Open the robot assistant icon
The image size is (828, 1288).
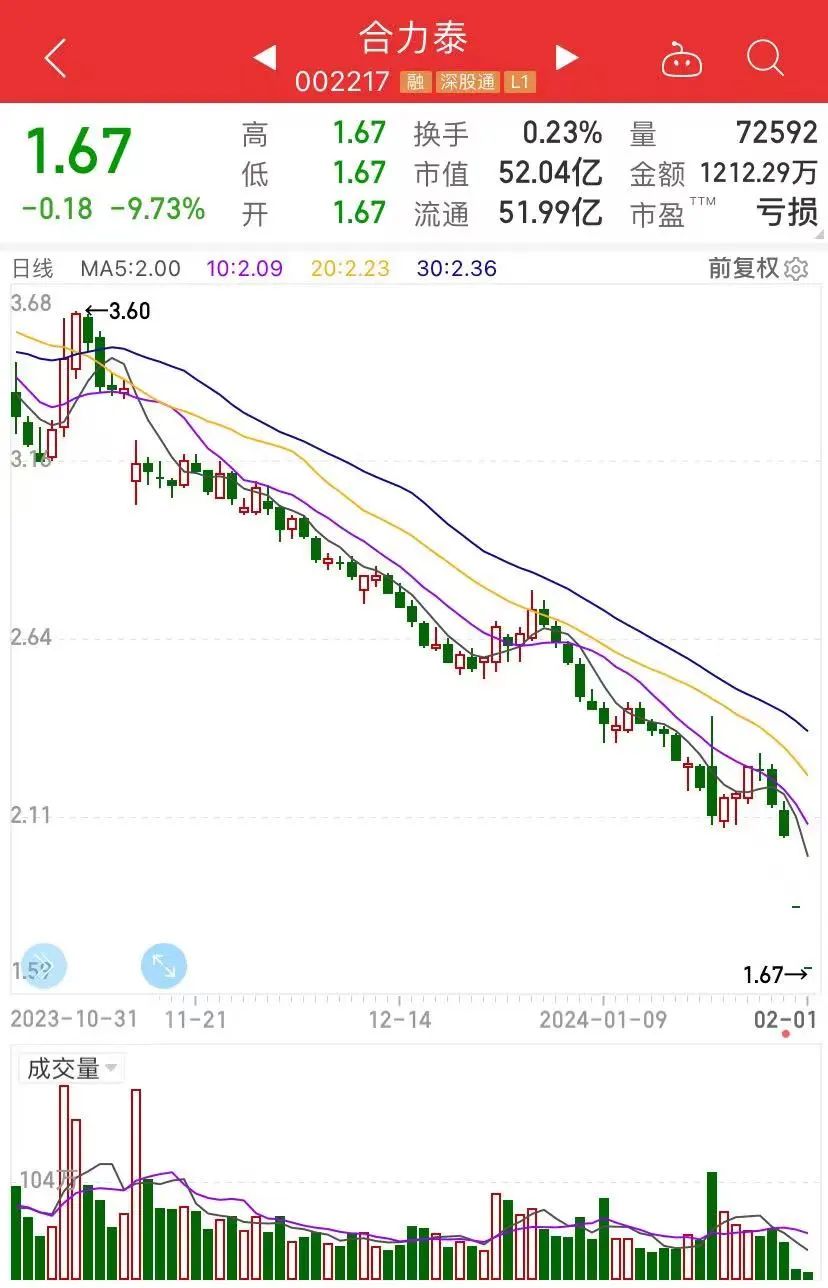pyautogui.click(x=681, y=60)
